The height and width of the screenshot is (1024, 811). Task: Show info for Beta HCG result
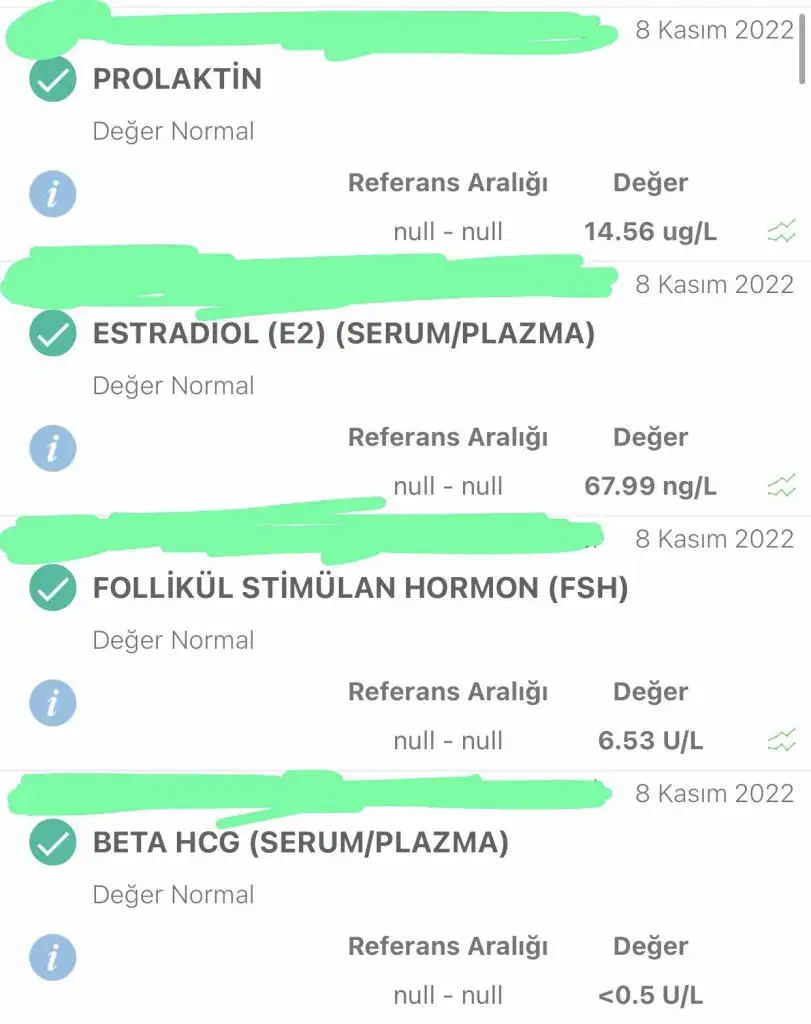pos(53,956)
